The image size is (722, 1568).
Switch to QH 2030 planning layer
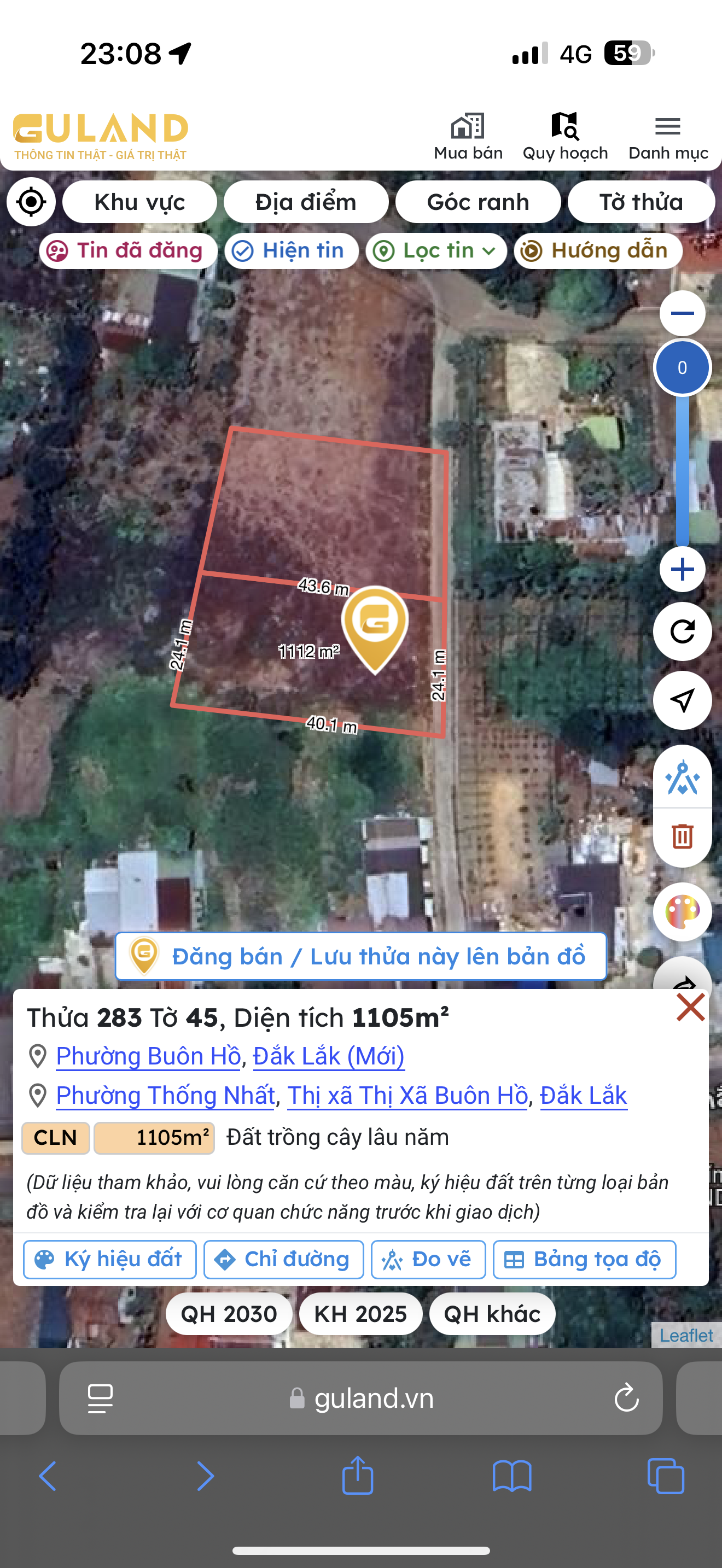click(229, 1314)
